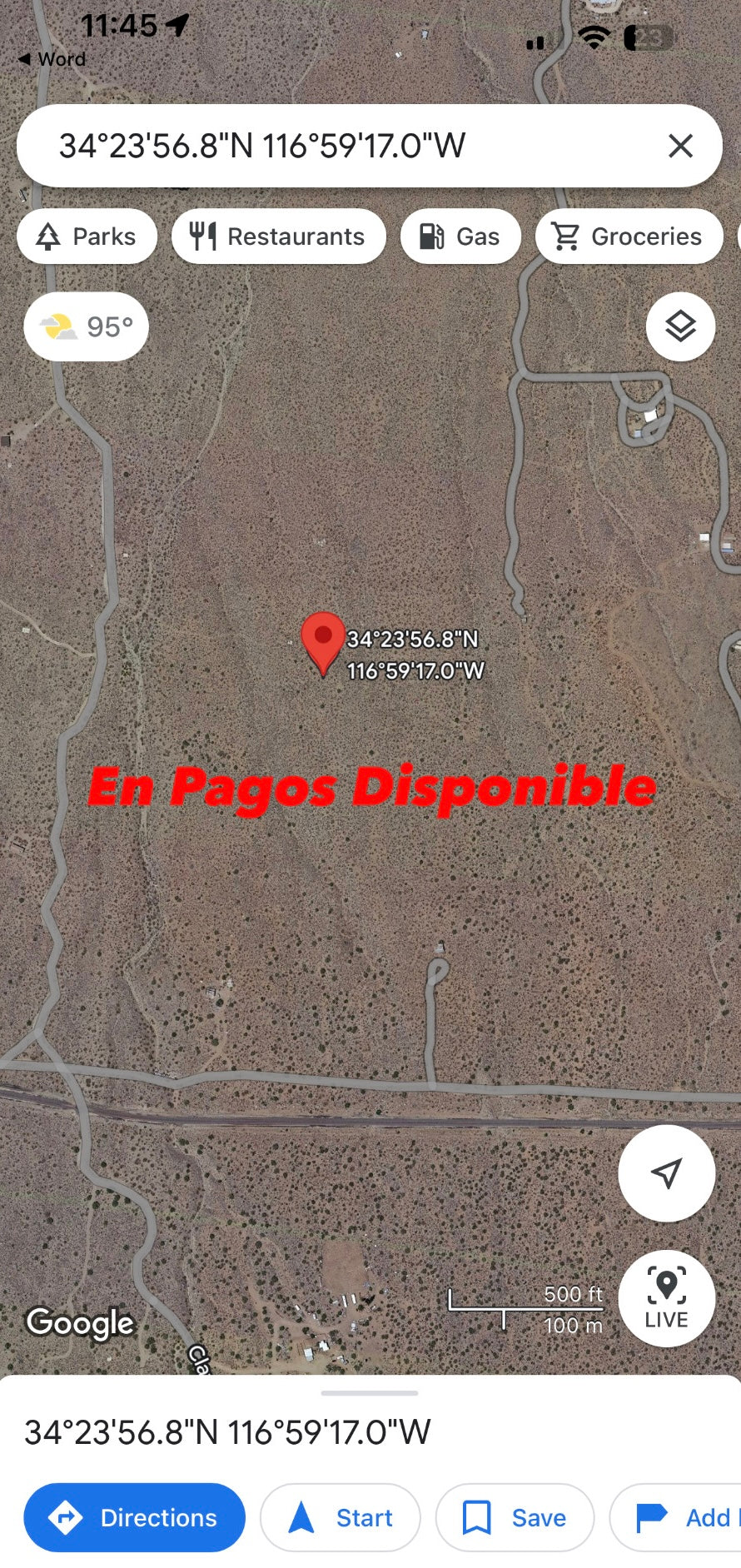Choose the Groceries filter chip
Viewport: 741px width, 1568px height.
[x=629, y=236]
